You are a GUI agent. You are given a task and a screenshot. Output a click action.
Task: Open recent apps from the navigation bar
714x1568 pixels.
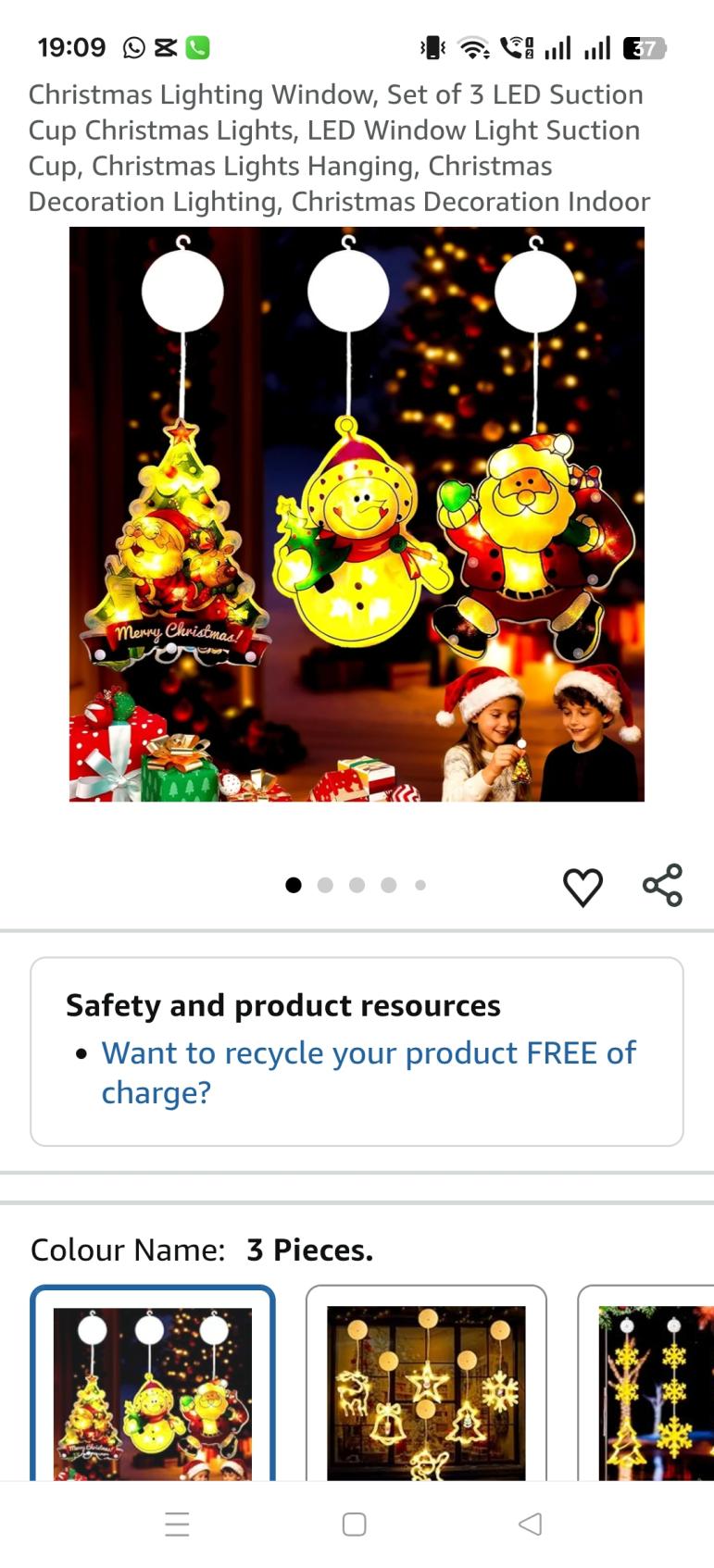pos(177,1524)
